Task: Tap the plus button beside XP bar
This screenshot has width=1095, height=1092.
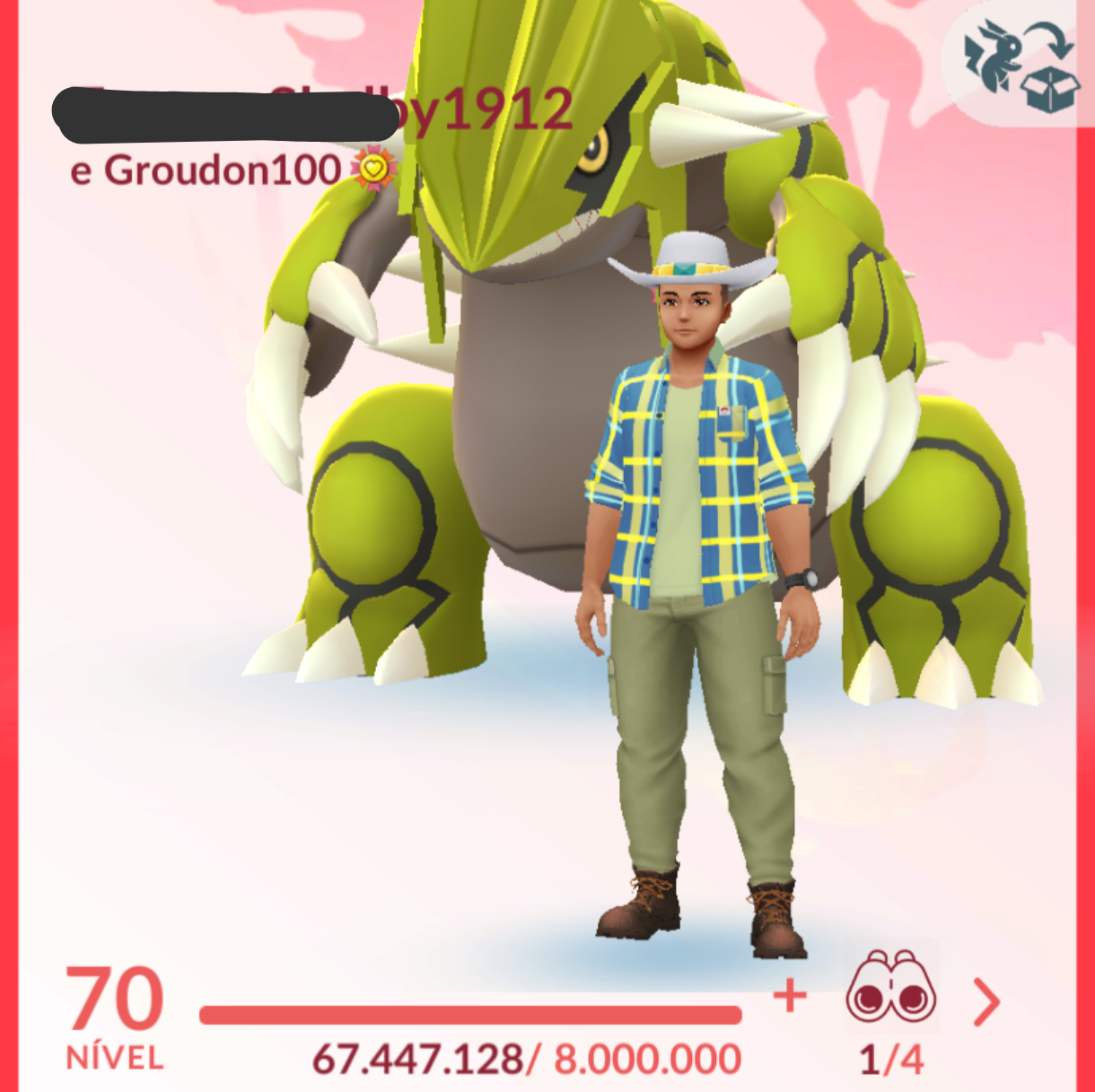Action: pos(790,996)
